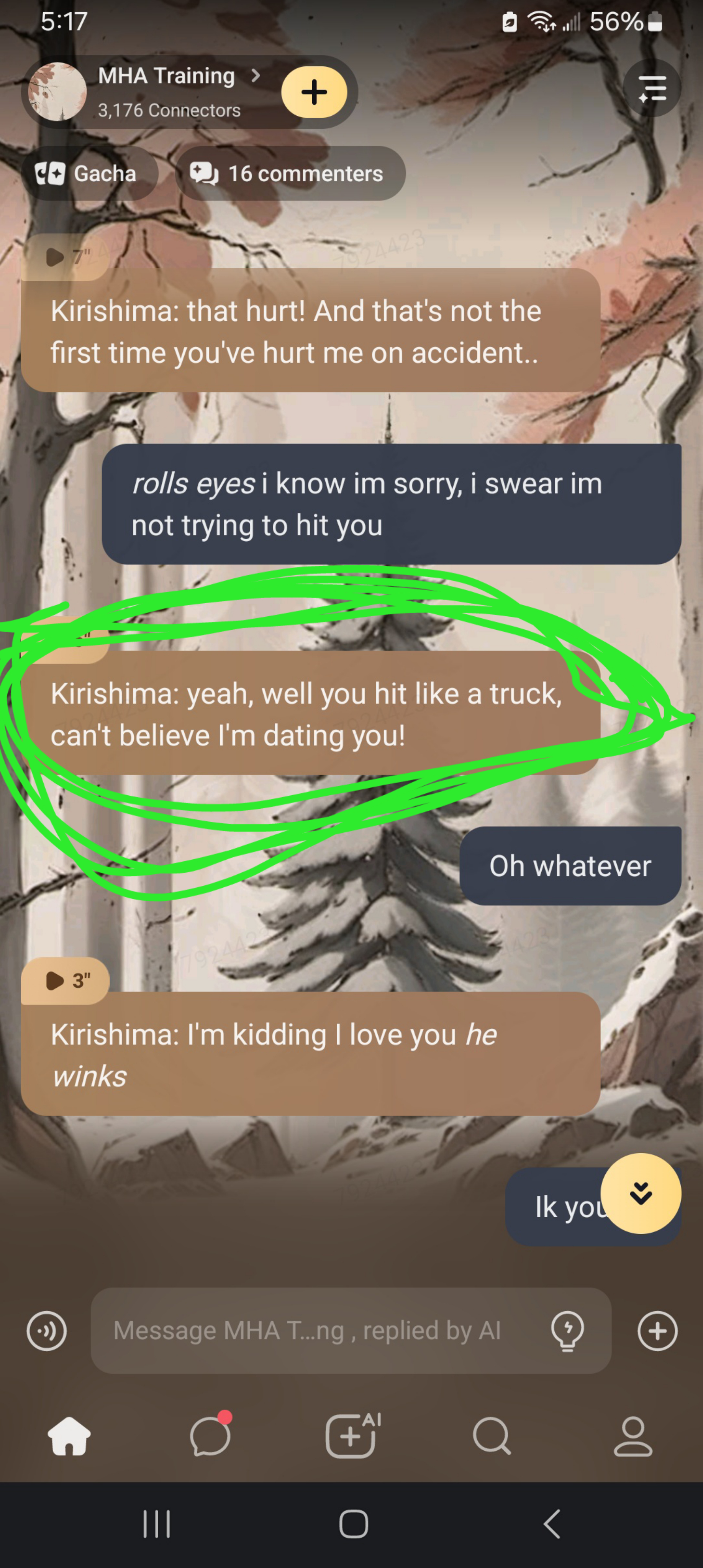Go to the Home tab
Viewport: 703px width, 1568px height.
[69, 1437]
